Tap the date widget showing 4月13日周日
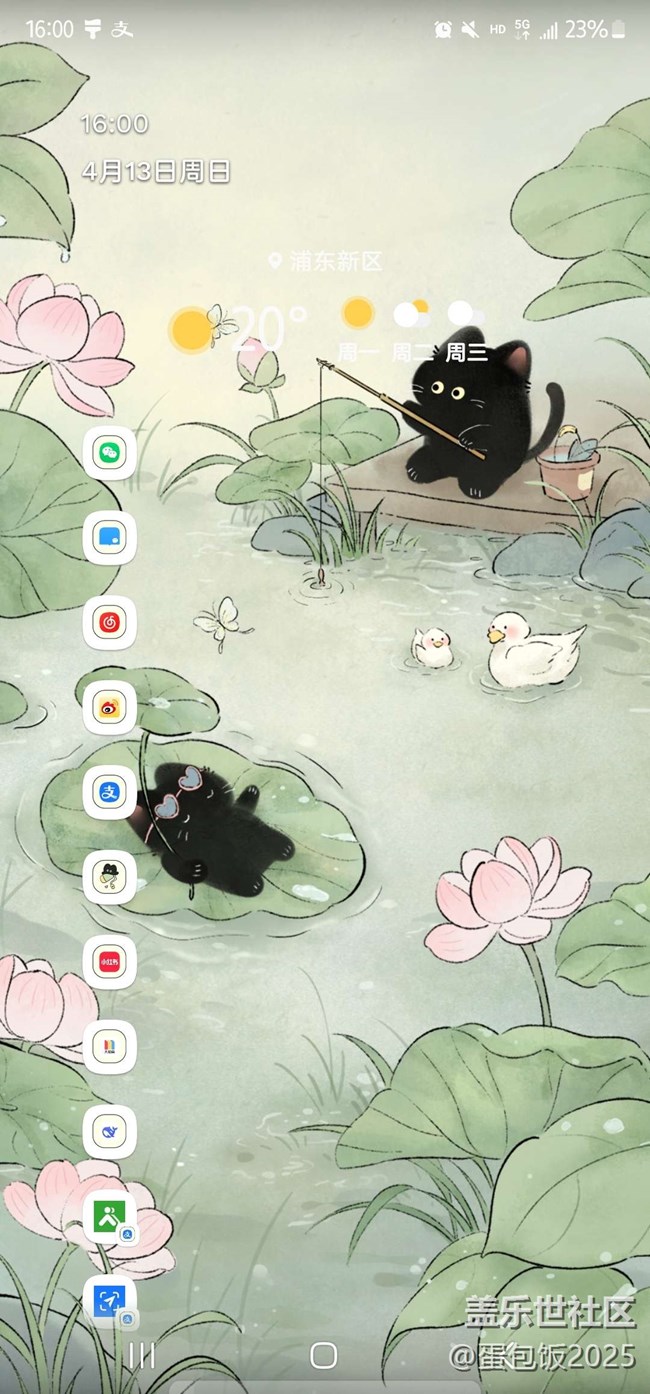650x1394 pixels. [156, 171]
